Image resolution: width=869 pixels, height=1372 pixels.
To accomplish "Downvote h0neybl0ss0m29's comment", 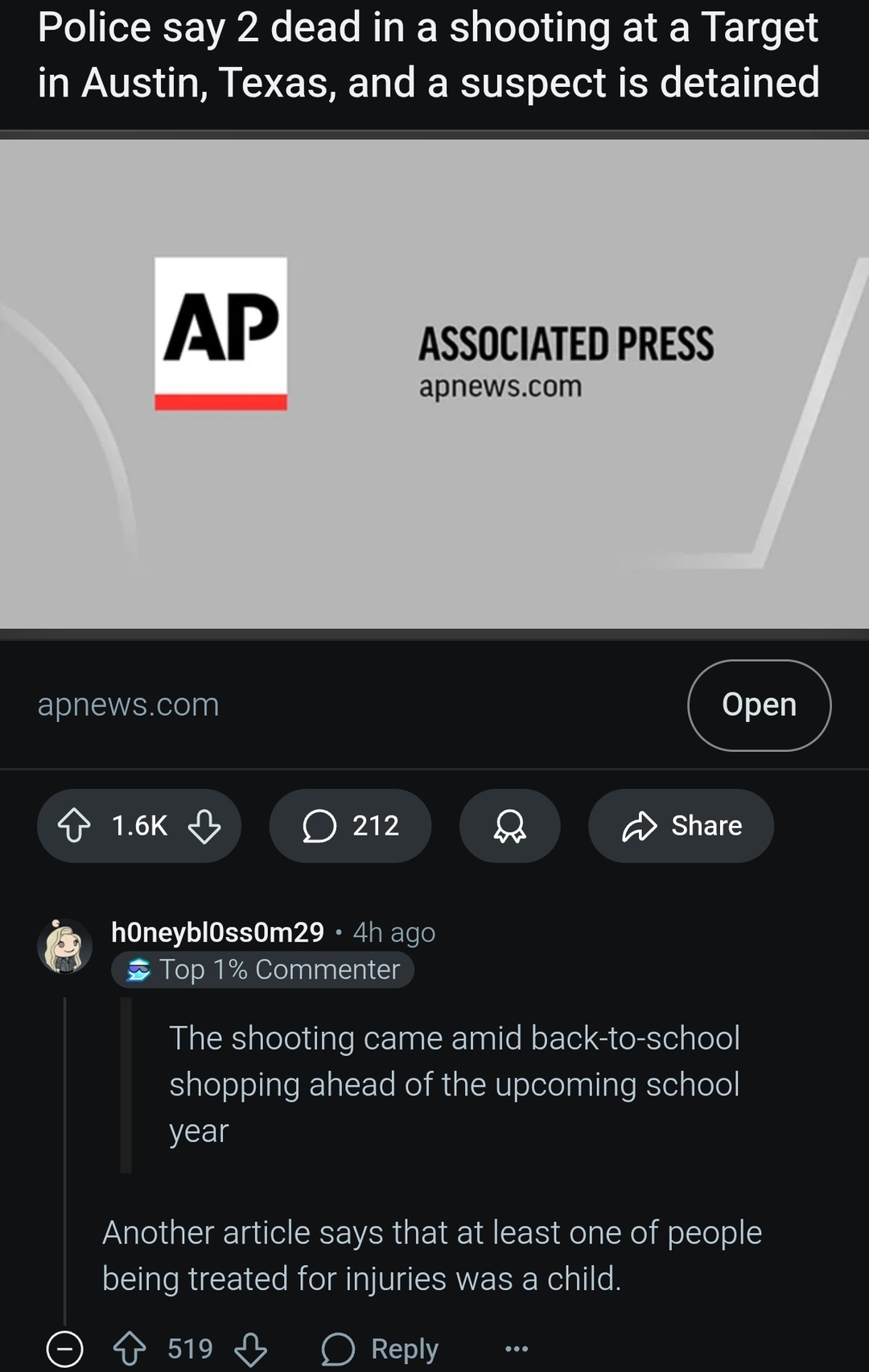I will (x=250, y=1349).
